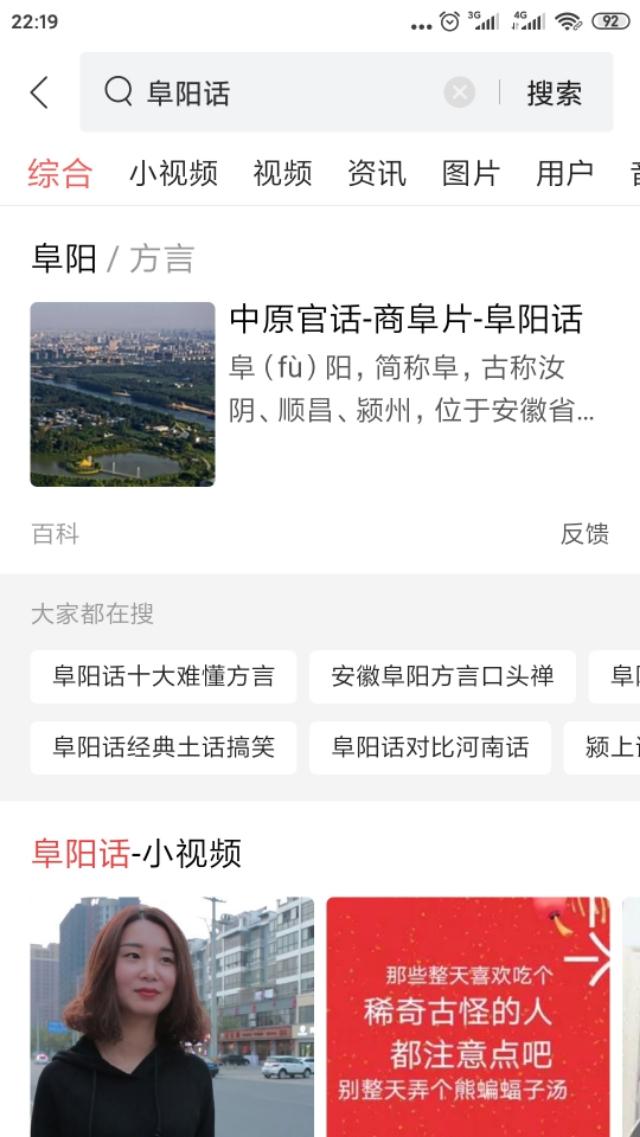640x1137 pixels.
Task: Open the 中原官话-商阜片-阜阳话 encyclopedia entry
Action: pyautogui.click(x=405, y=320)
